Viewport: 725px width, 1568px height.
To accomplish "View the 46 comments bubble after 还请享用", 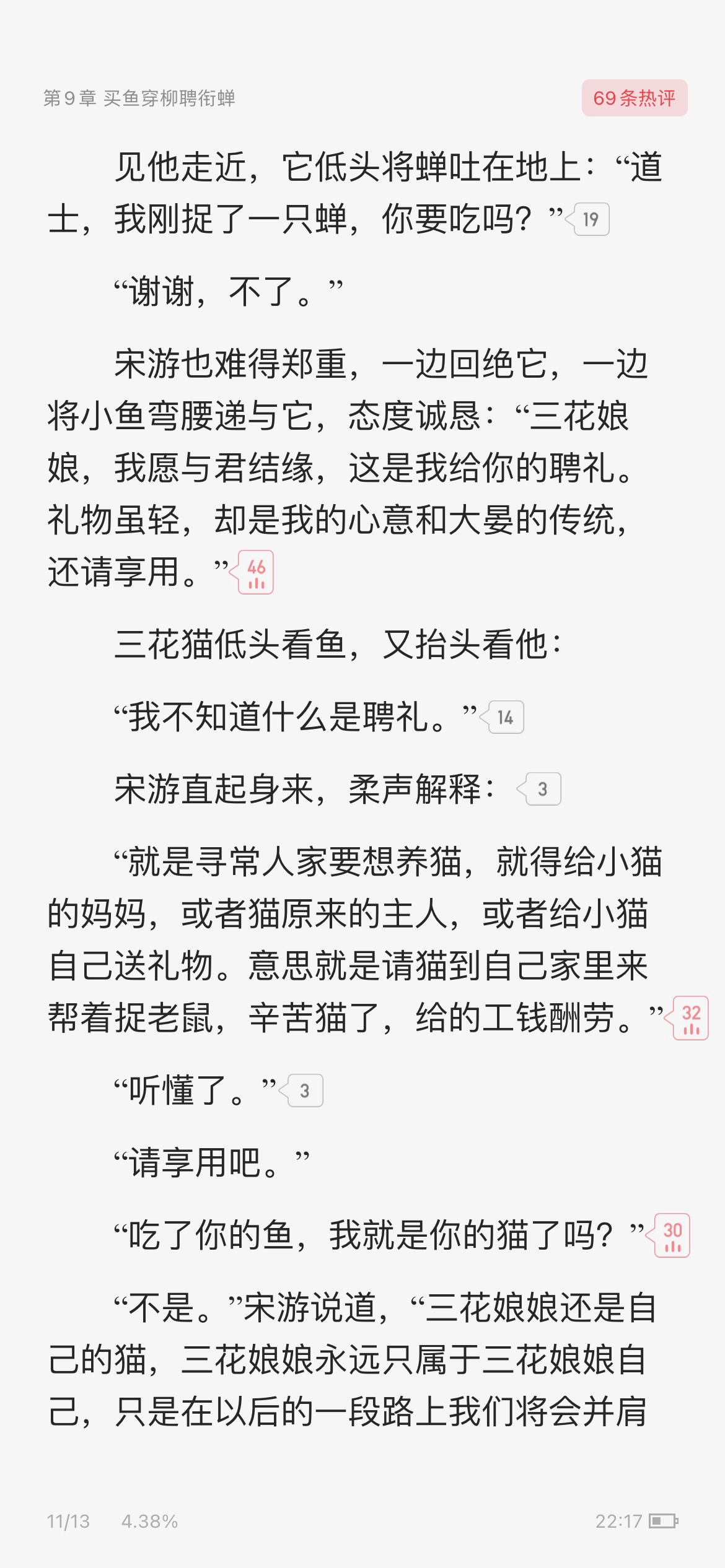I will [253, 572].
